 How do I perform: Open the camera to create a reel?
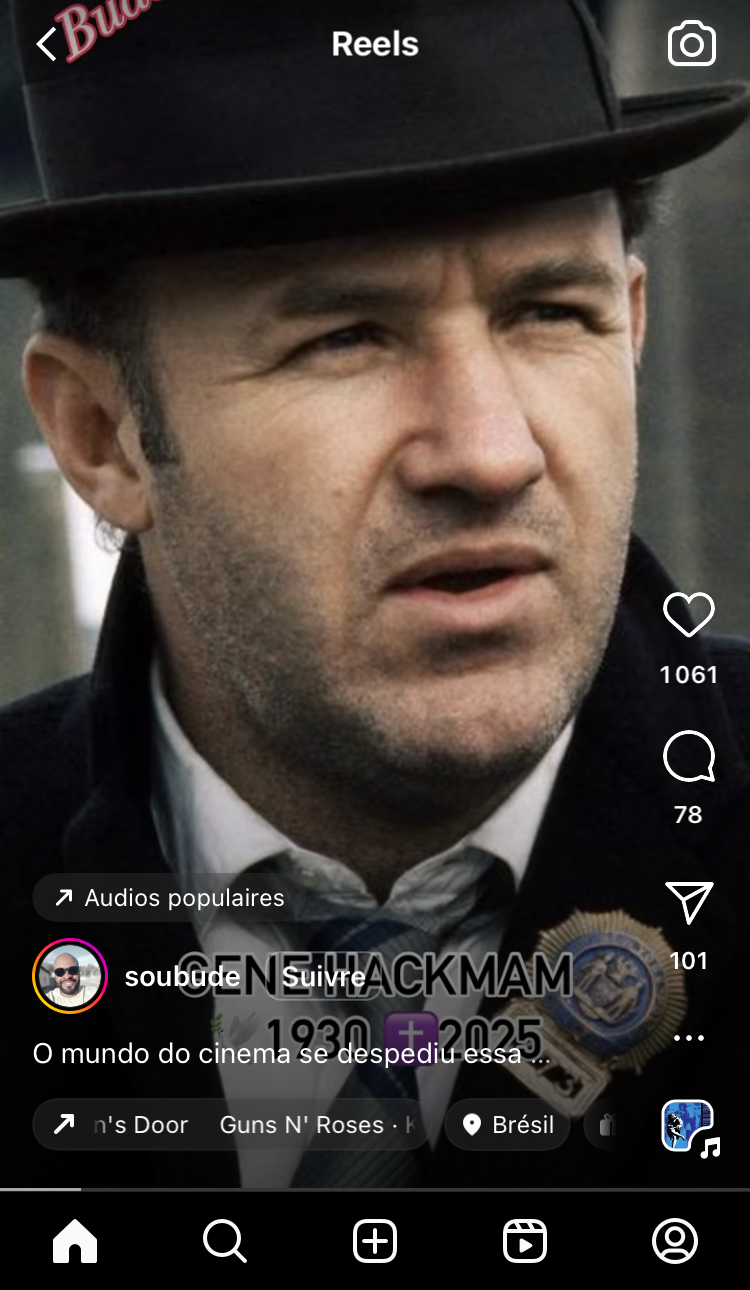click(691, 45)
